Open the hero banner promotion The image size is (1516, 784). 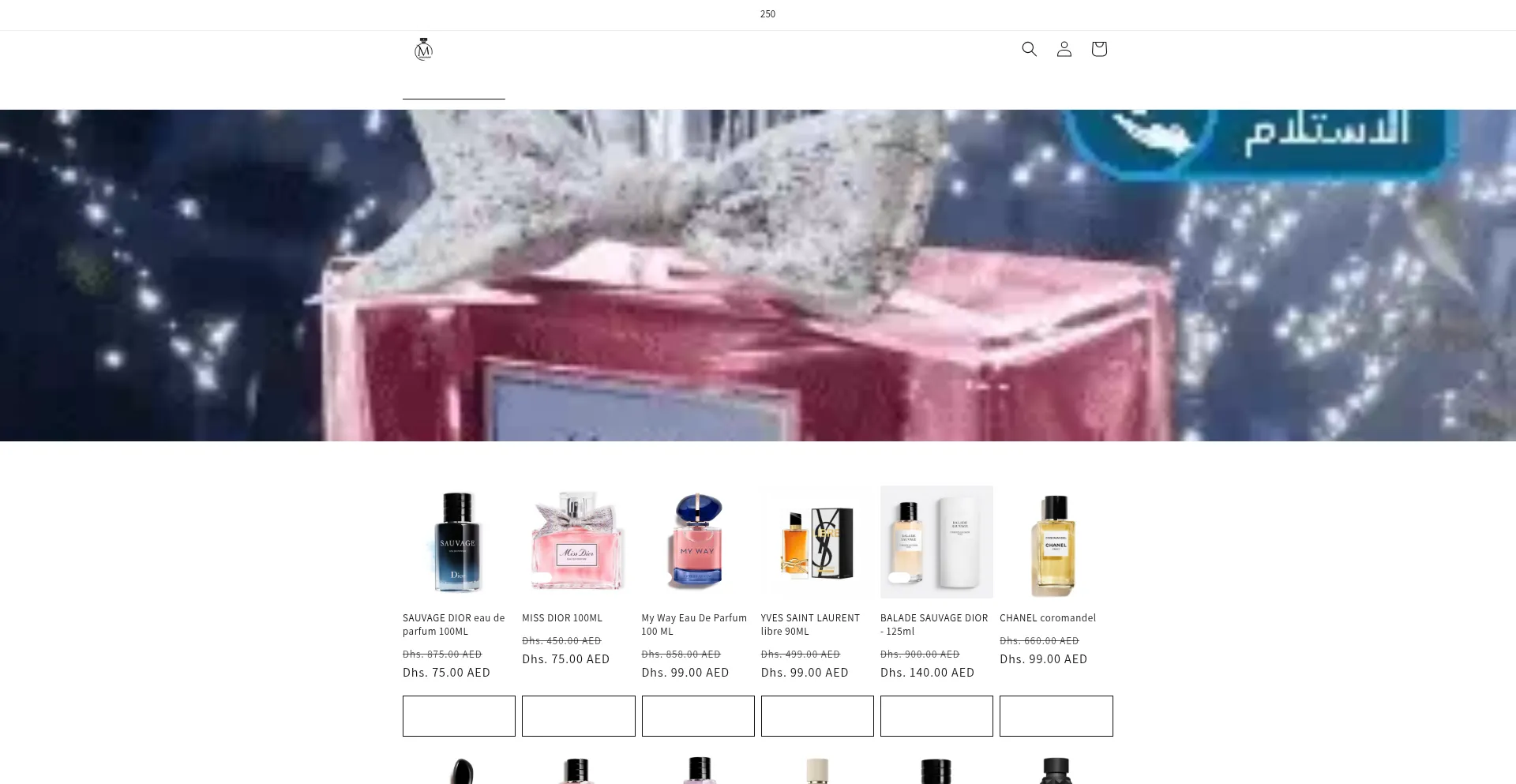coord(758,275)
